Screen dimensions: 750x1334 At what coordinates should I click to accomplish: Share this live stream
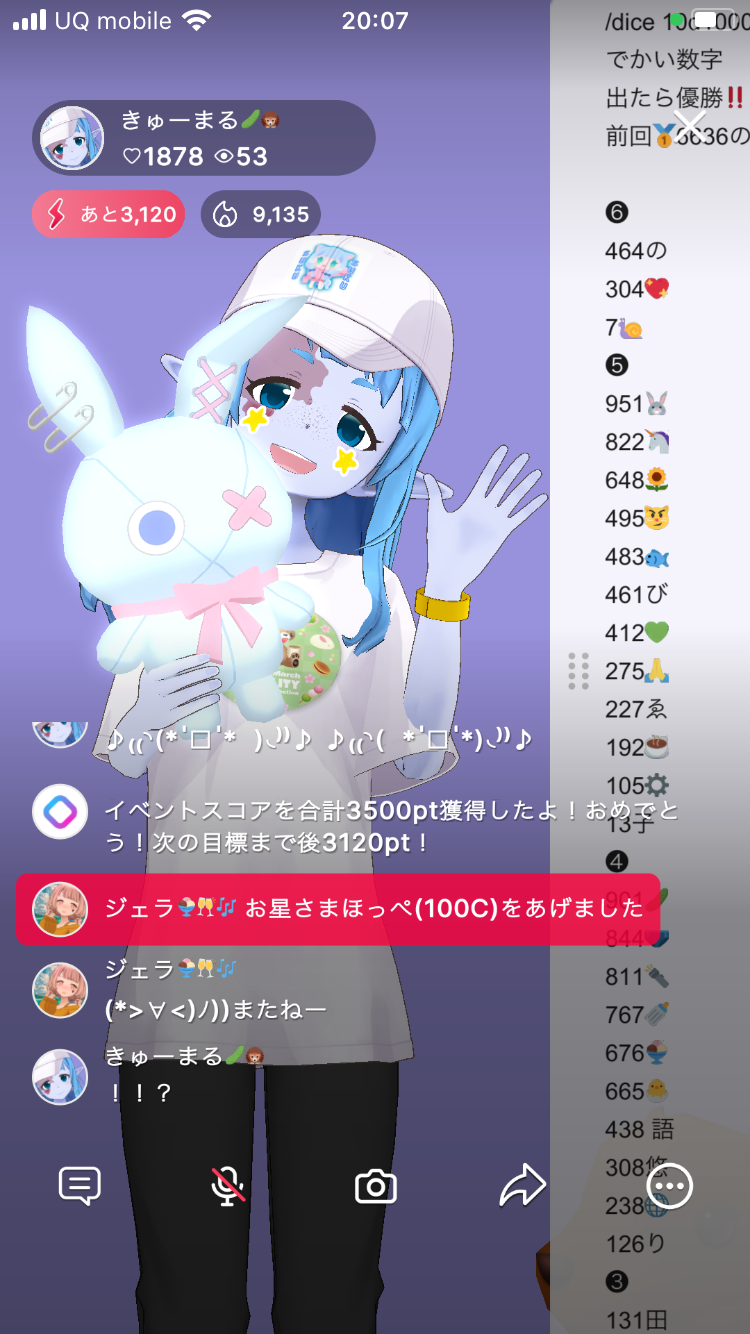pyautogui.click(x=522, y=1186)
